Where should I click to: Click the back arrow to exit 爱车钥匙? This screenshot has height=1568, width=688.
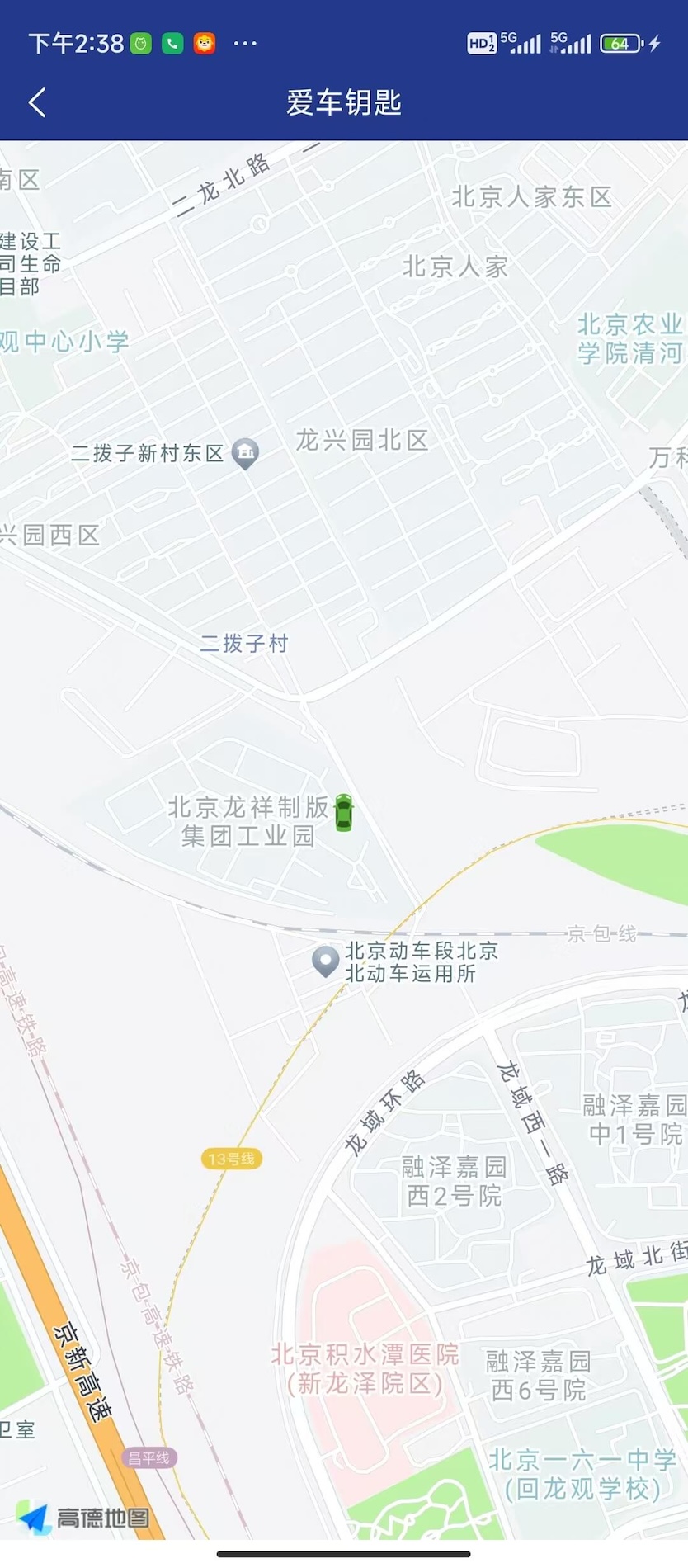click(x=36, y=103)
